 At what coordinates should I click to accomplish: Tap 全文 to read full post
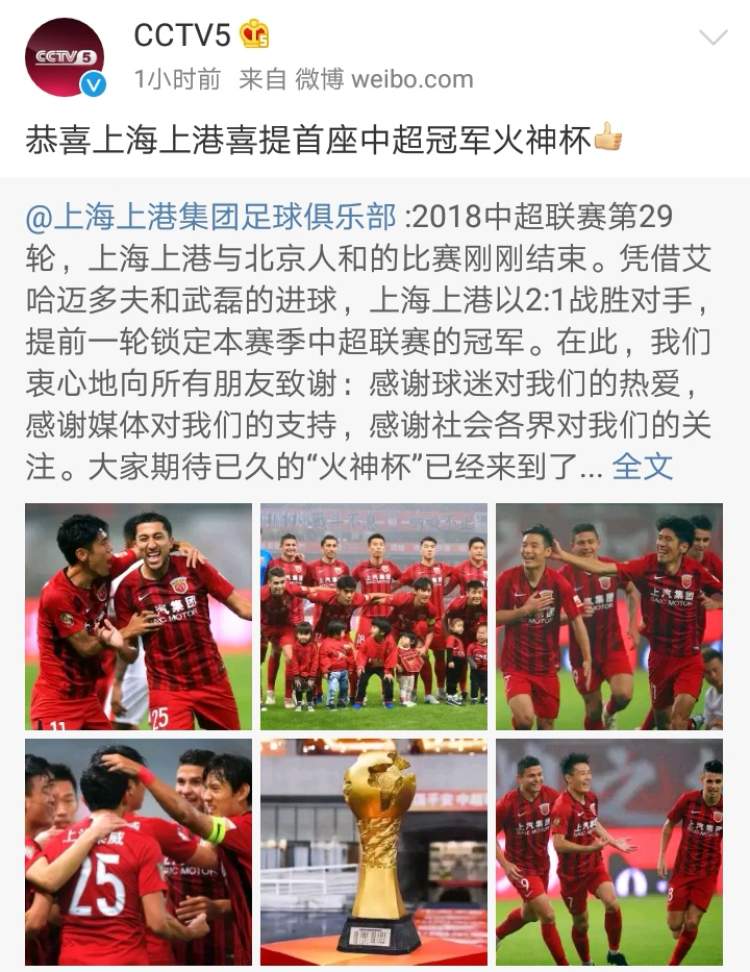(642, 466)
